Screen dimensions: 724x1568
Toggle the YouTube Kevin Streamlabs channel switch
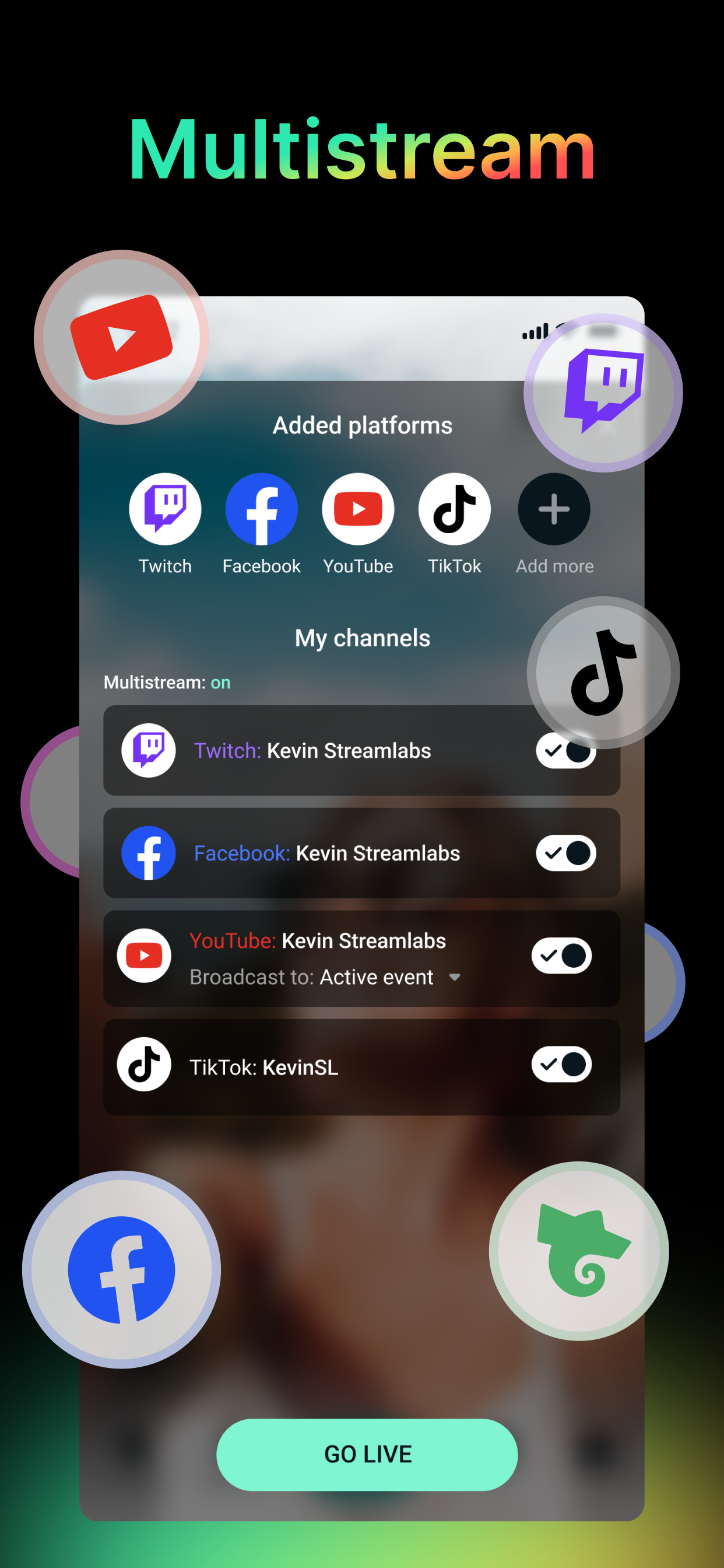coord(561,955)
